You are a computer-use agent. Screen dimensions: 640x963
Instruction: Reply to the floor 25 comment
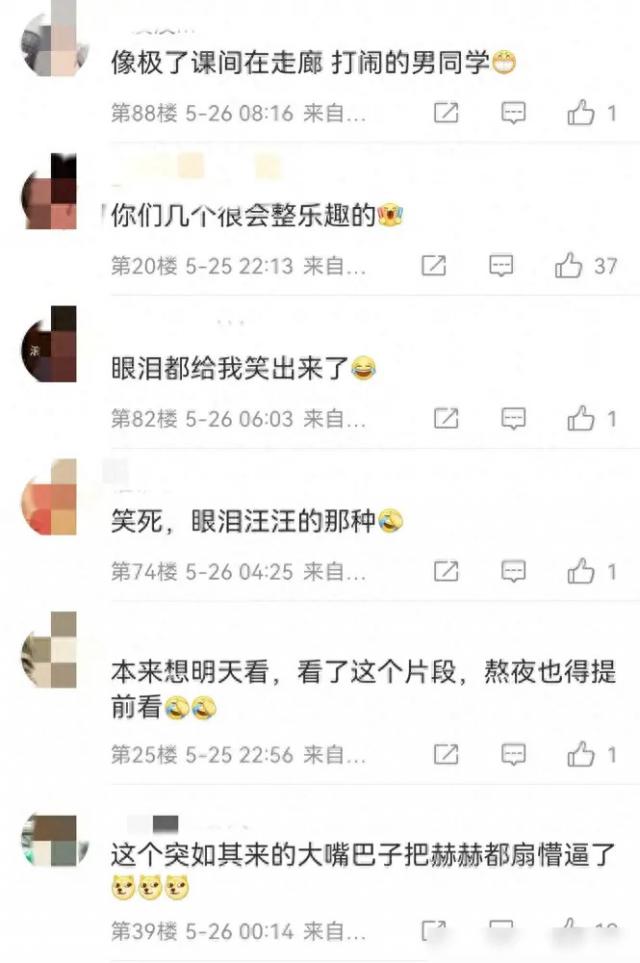pos(513,755)
